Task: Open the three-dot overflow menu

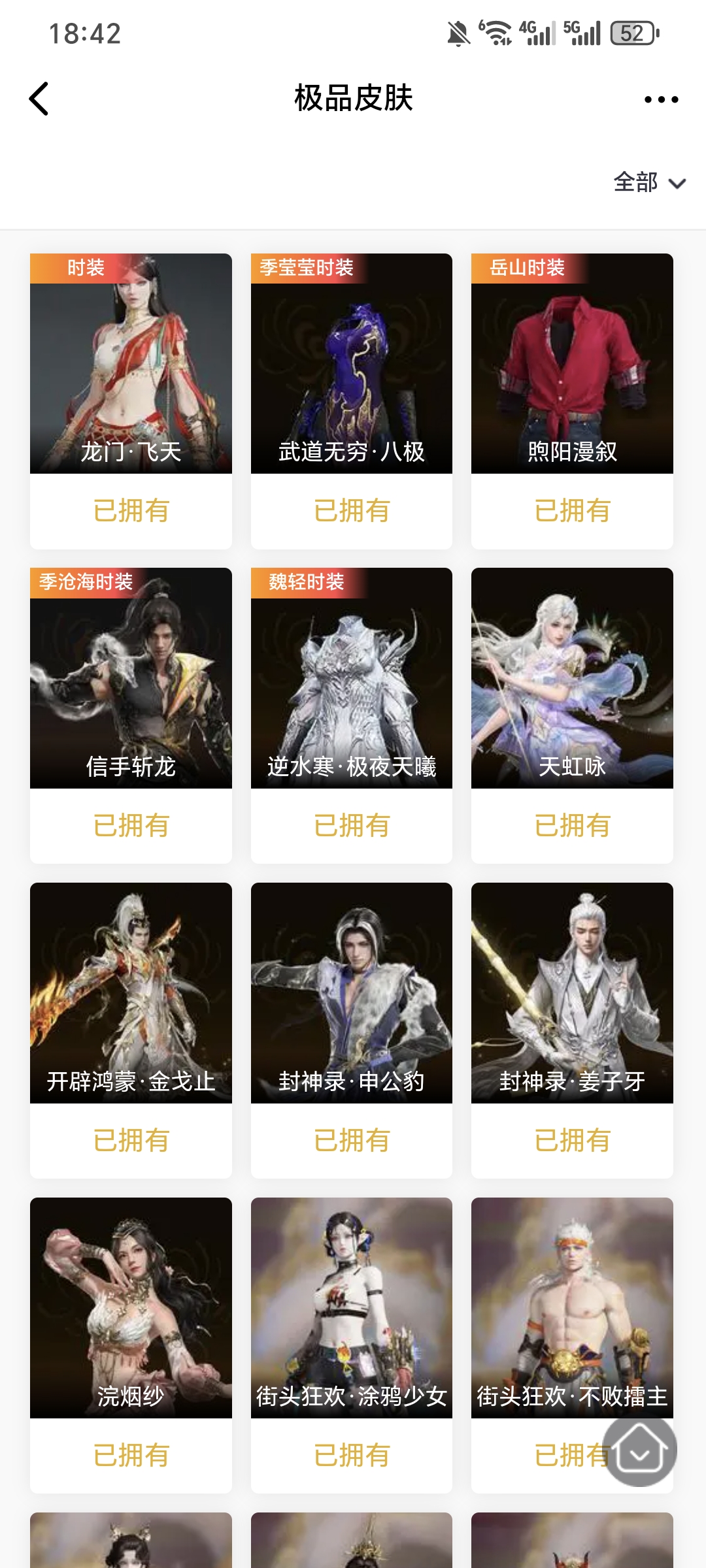Action: [x=661, y=99]
